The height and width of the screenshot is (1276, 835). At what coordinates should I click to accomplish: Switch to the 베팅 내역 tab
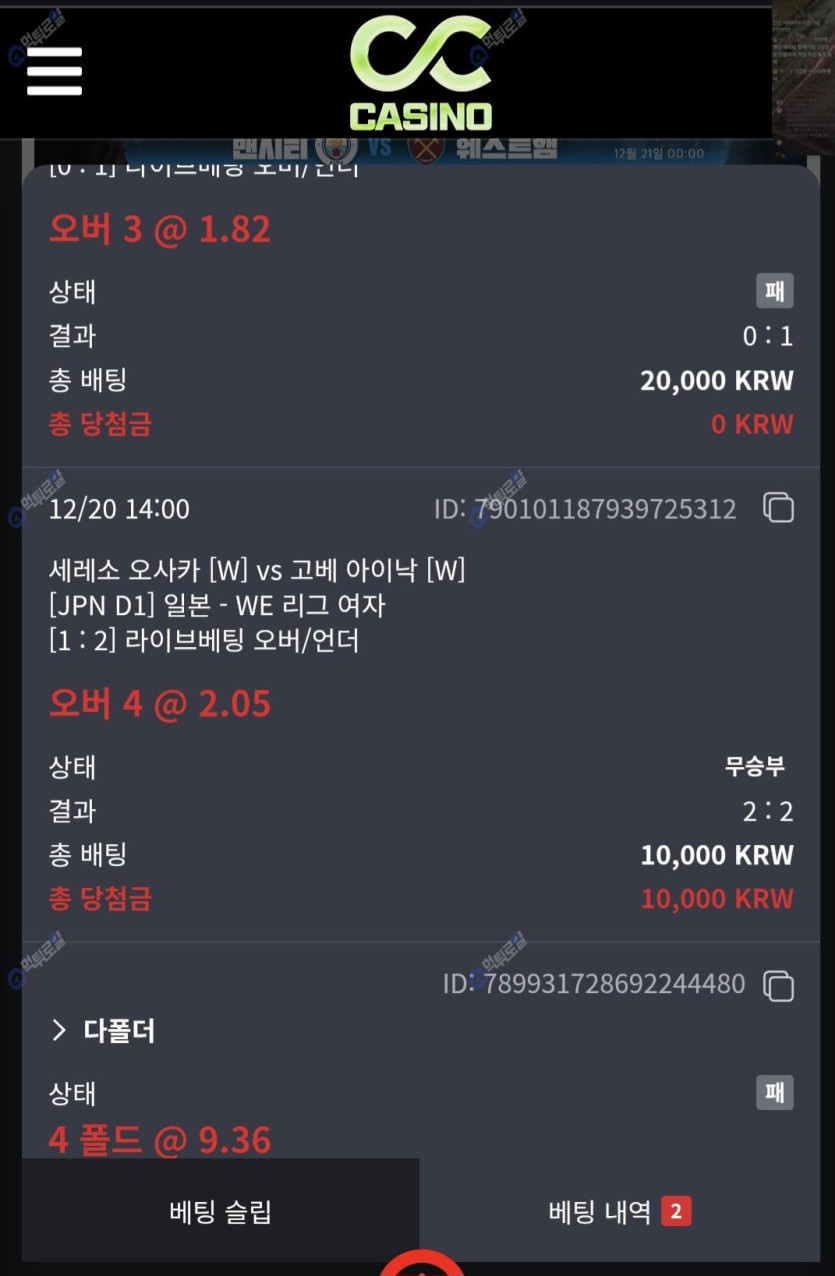619,1213
